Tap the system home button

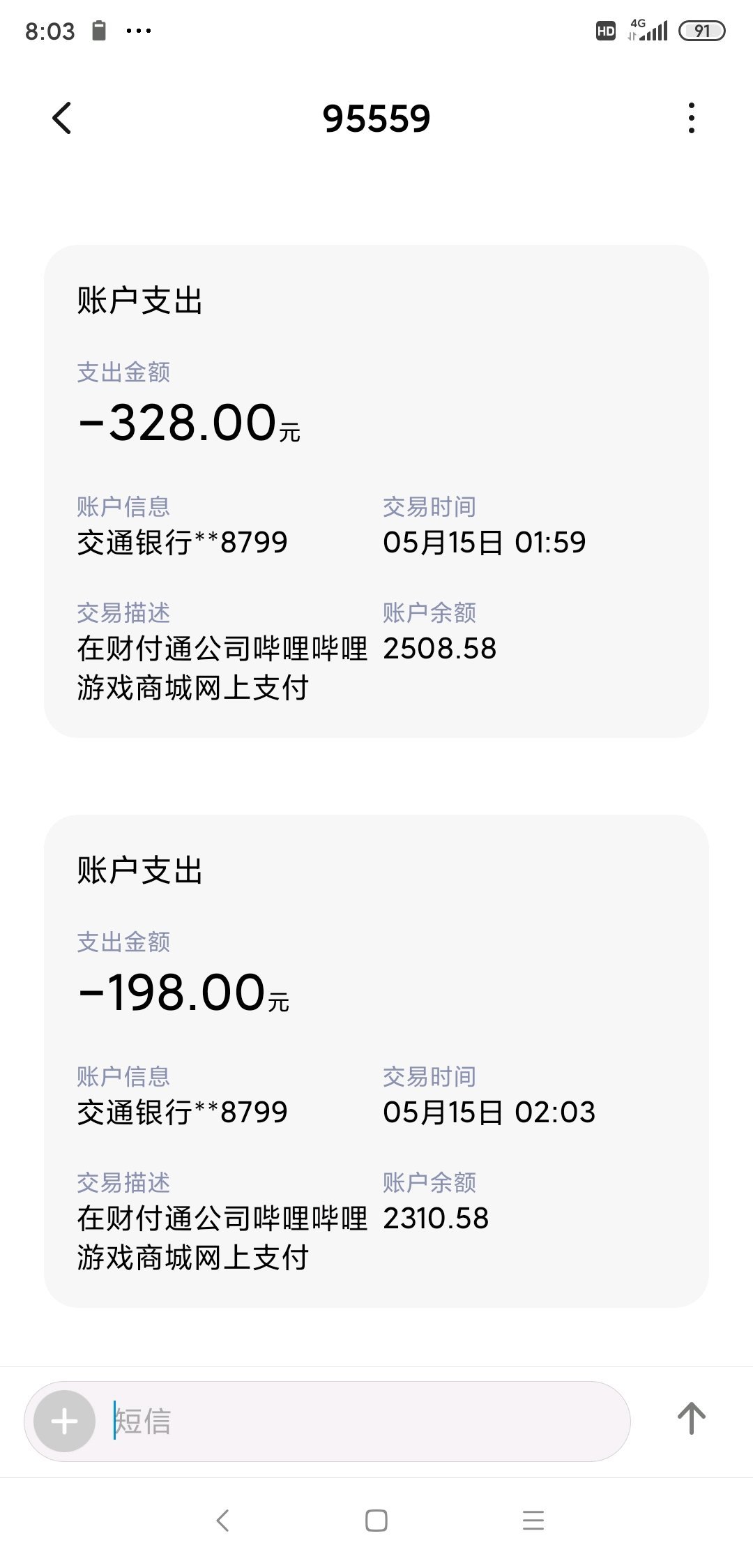[376, 1521]
